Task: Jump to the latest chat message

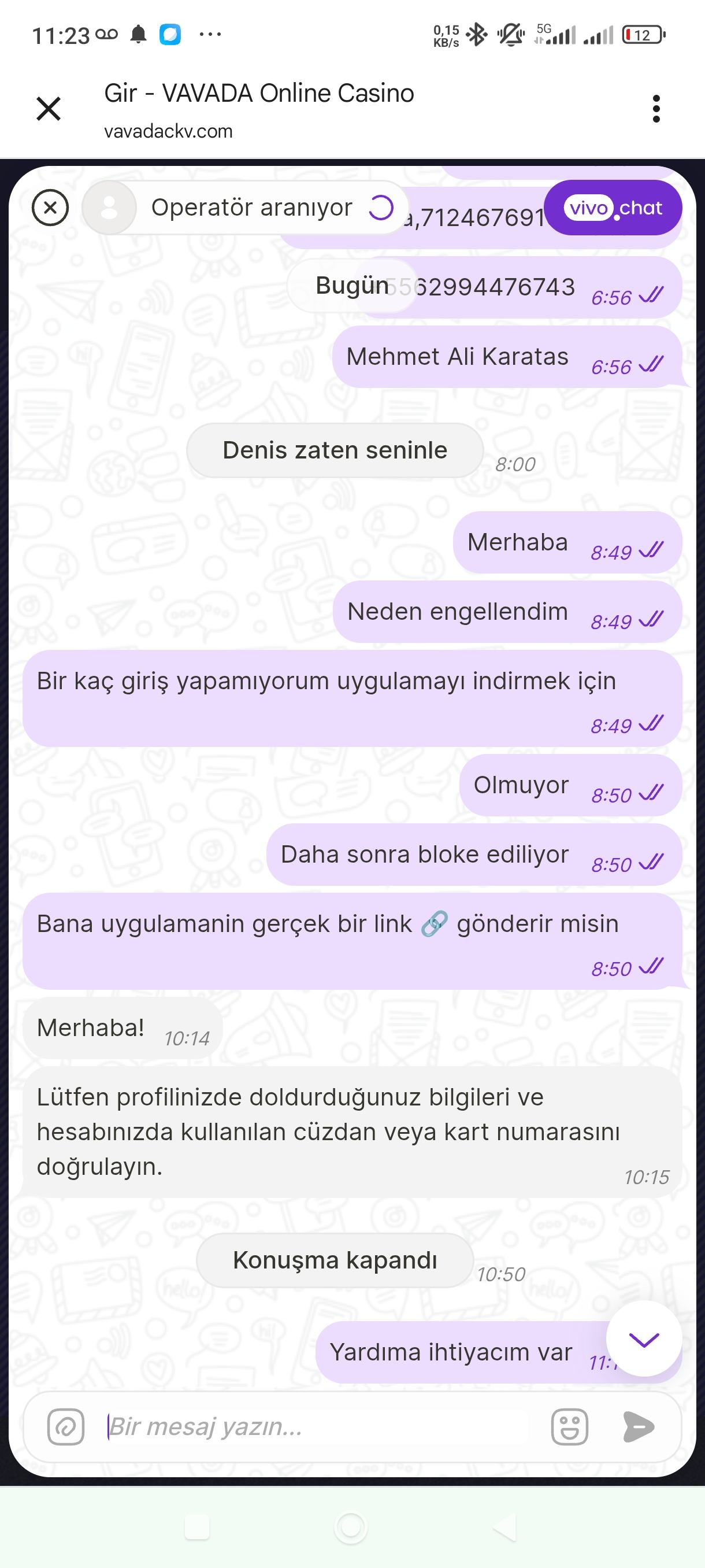Action: (x=644, y=1338)
